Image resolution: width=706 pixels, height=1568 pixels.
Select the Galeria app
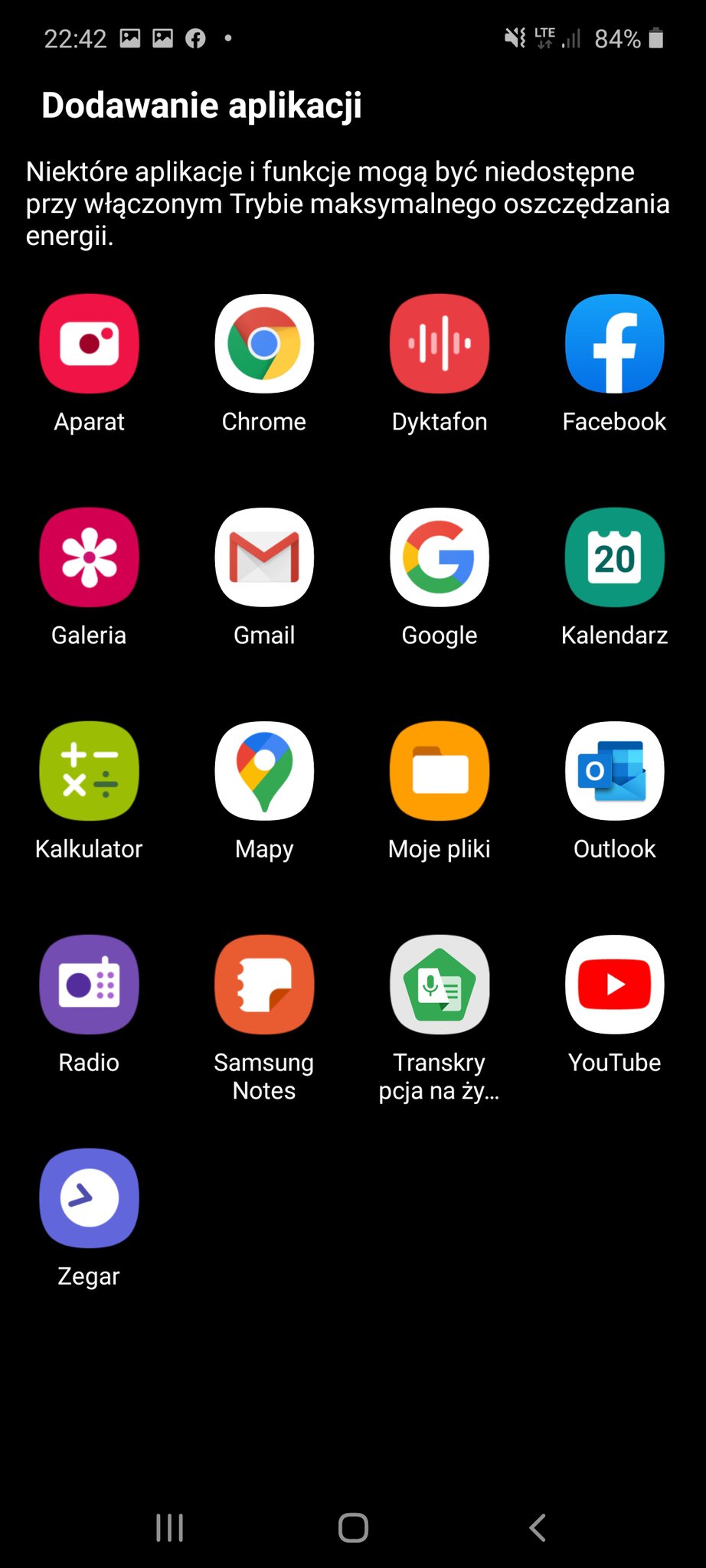pyautogui.click(x=89, y=557)
